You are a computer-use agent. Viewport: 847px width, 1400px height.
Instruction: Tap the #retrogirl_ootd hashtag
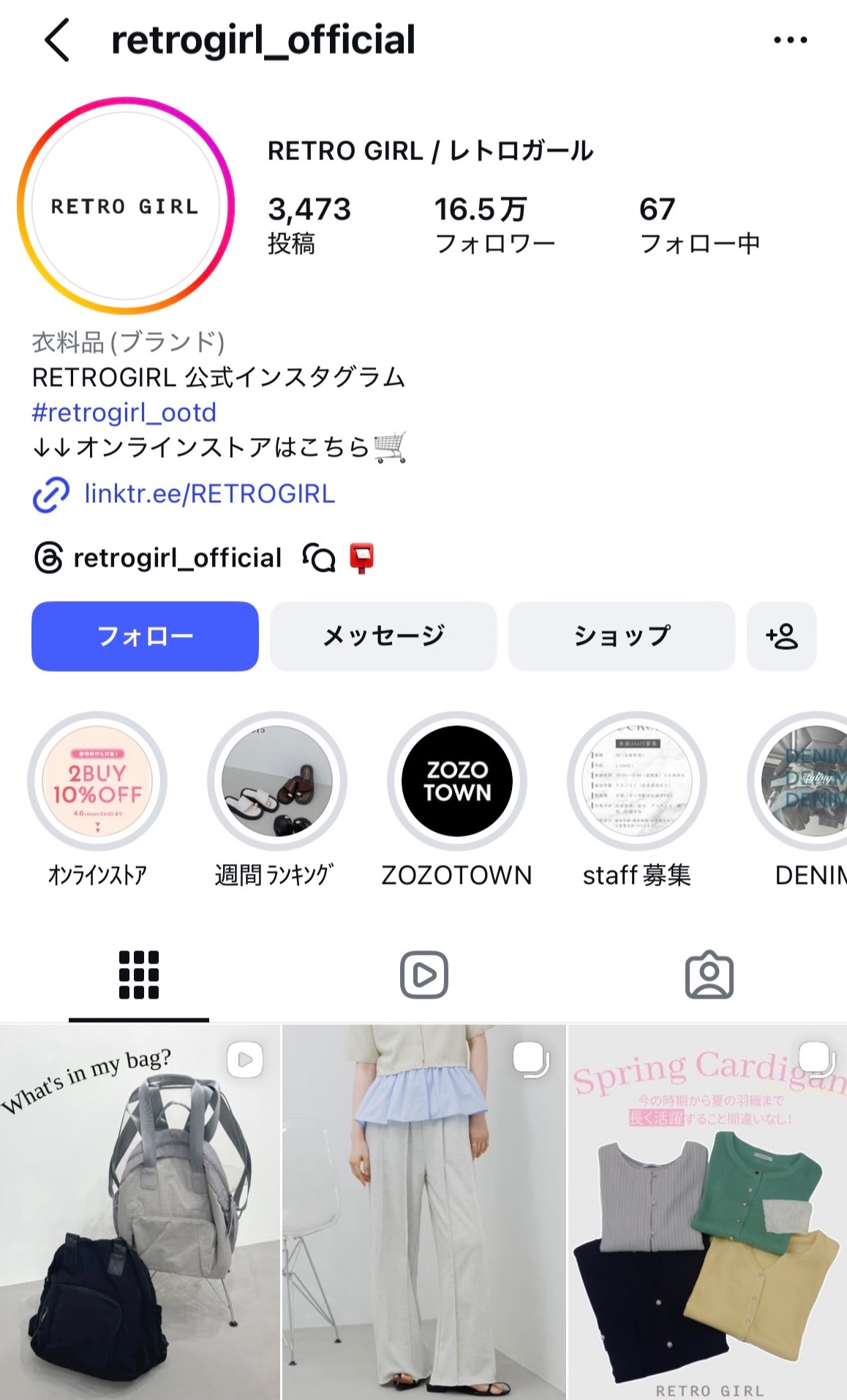[123, 413]
